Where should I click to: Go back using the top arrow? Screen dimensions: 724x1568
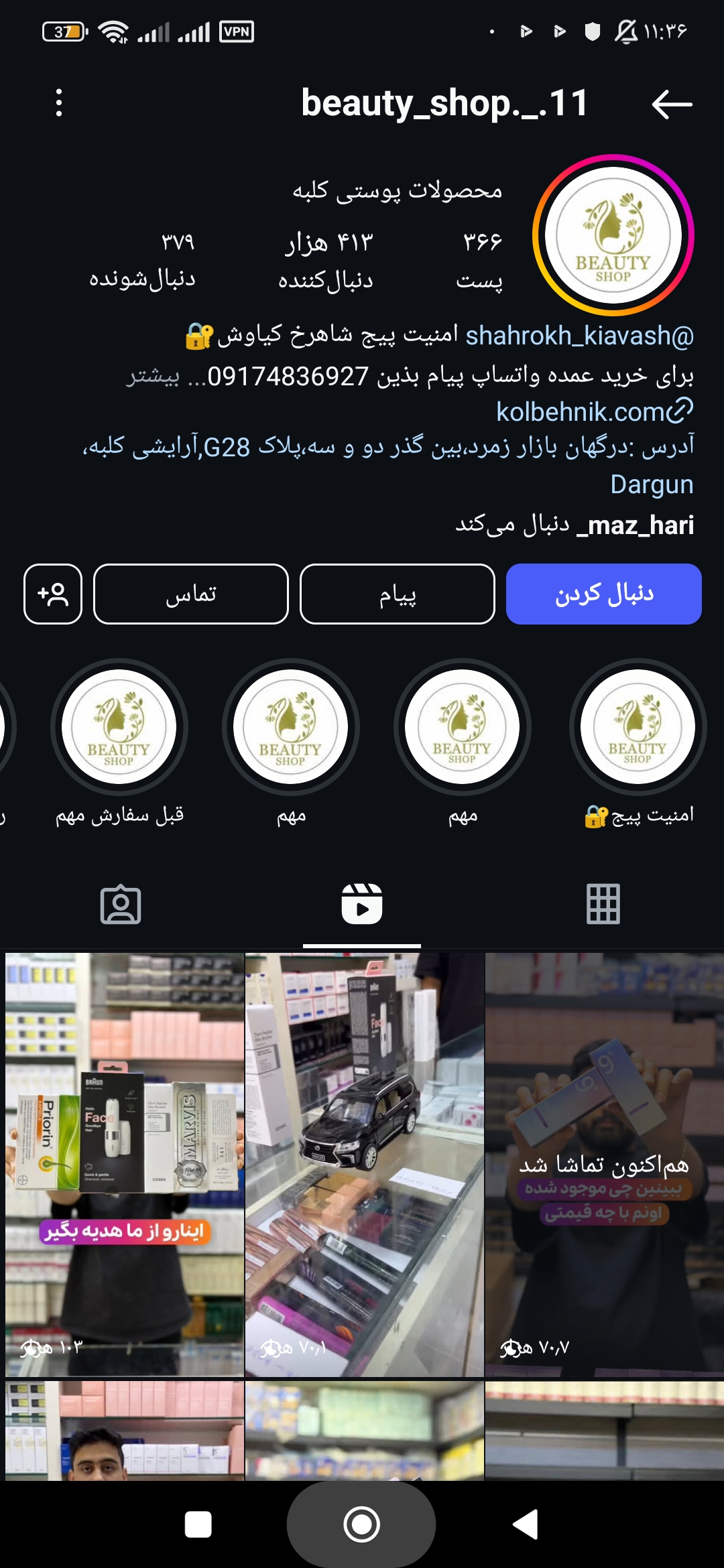point(672,105)
